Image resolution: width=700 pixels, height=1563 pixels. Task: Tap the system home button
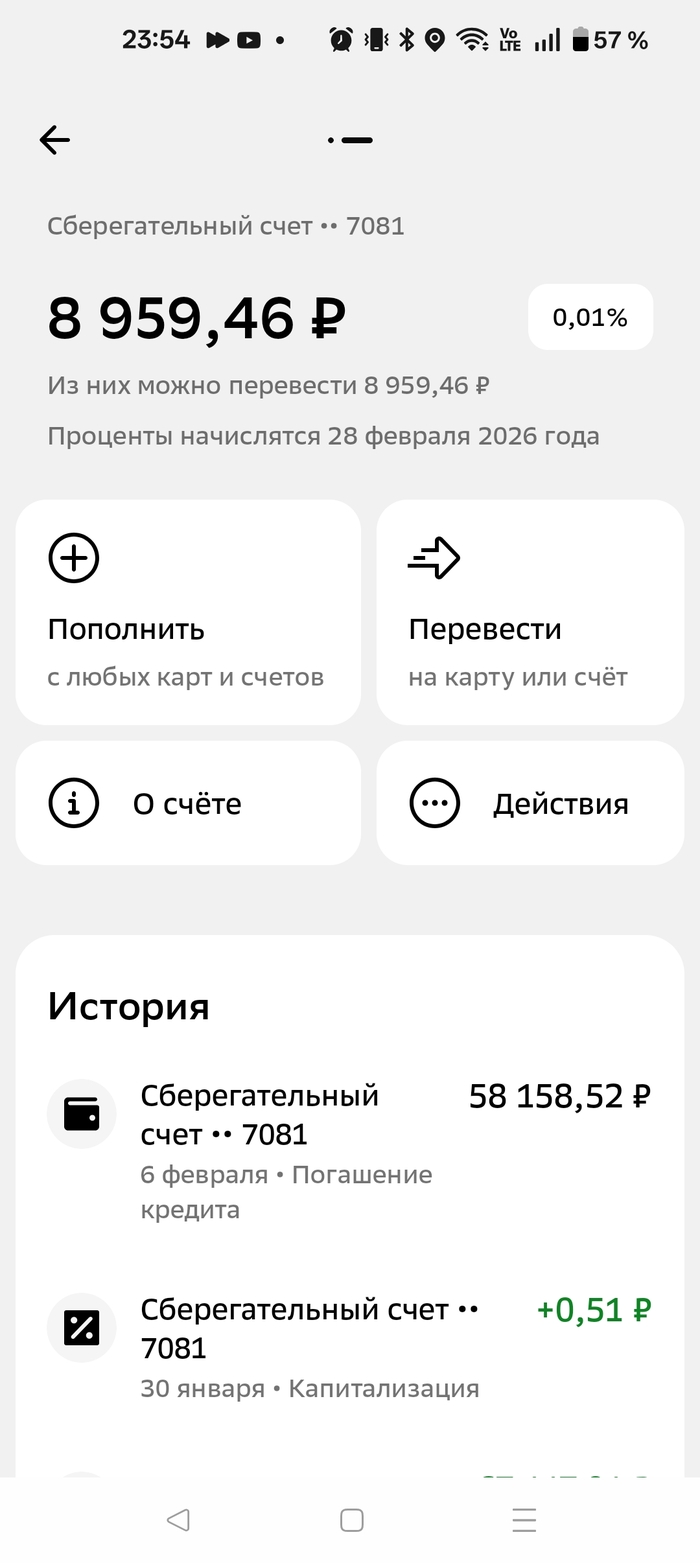pyautogui.click(x=351, y=1520)
